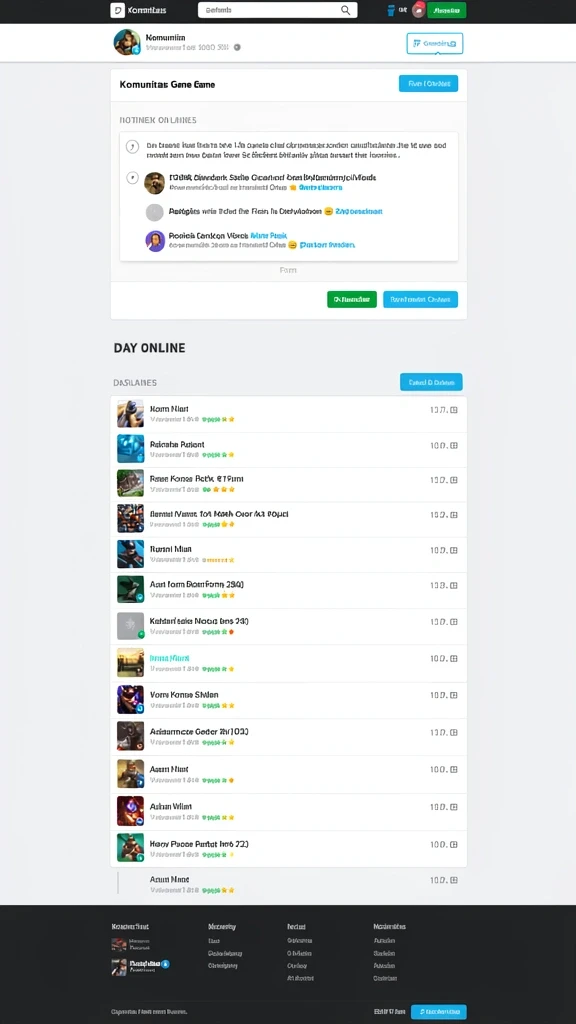Tap the blue button beside the green card button
Viewport: 576px width, 1024px height.
point(420,299)
